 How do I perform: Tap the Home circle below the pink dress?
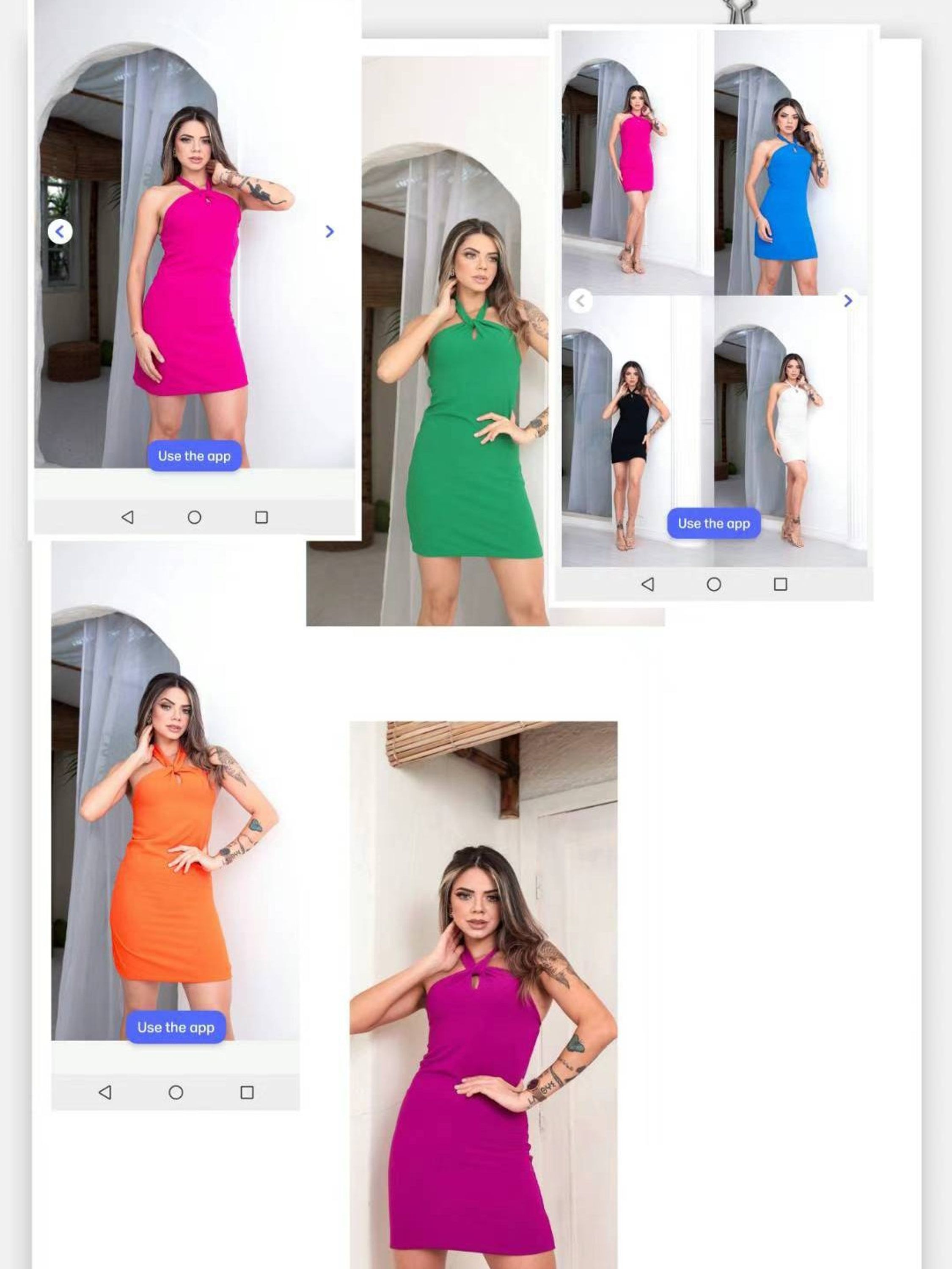(194, 517)
